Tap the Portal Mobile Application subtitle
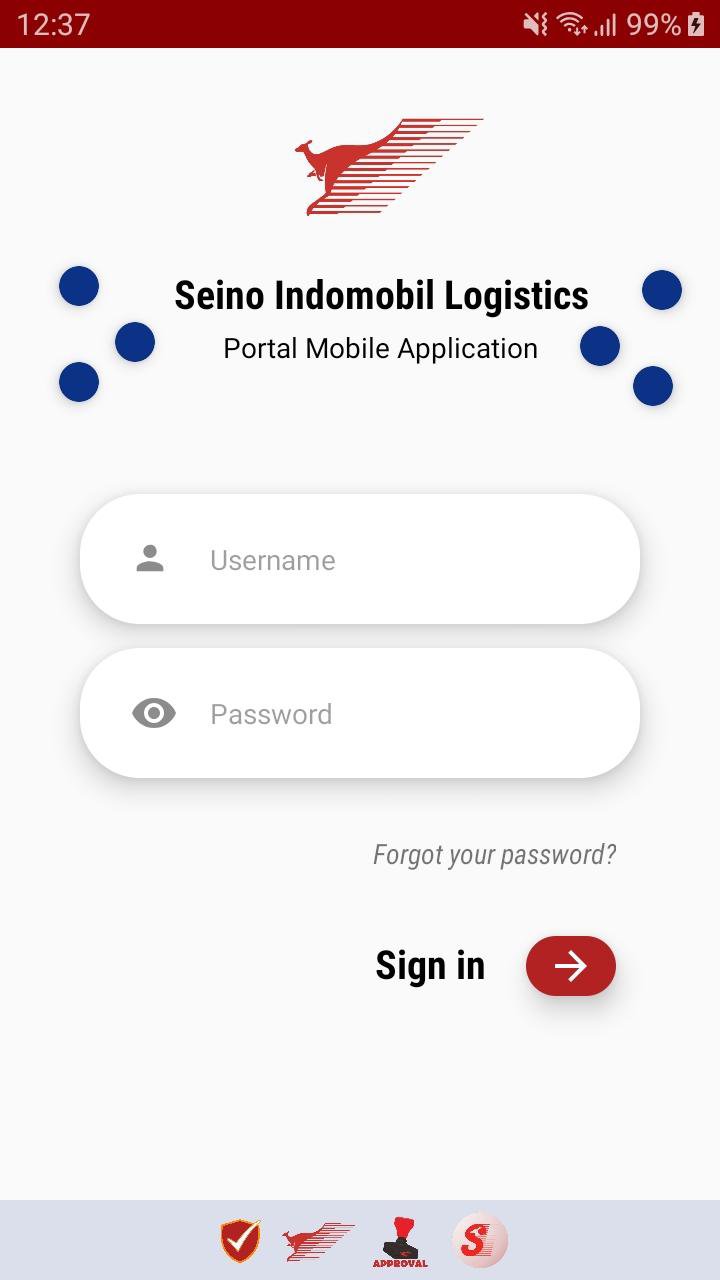Viewport: 720px width, 1280px height. 380,348
